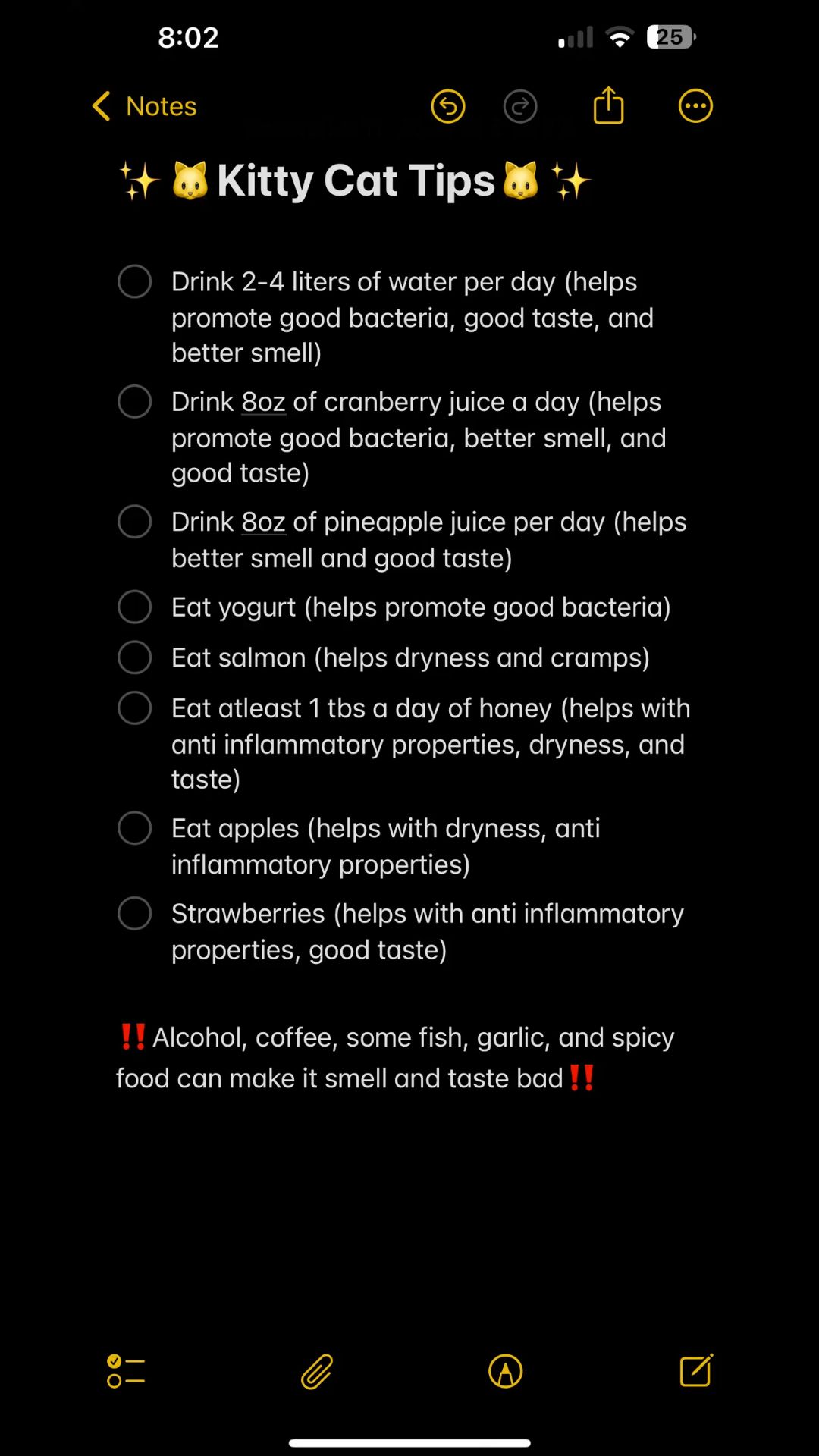The width and height of the screenshot is (819, 1456).
Task: Go back to Notes list
Action: pos(144,106)
